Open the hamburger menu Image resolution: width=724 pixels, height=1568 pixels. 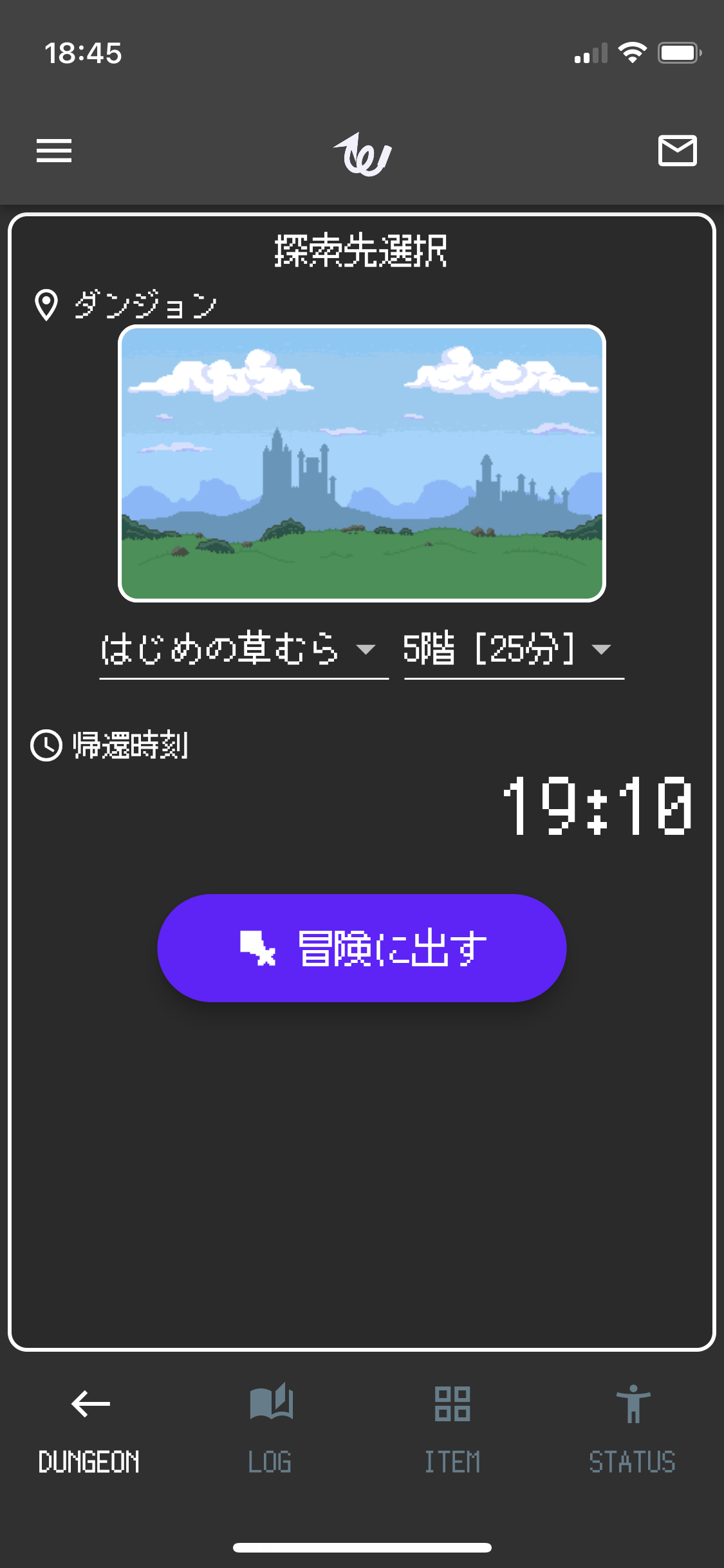[54, 151]
